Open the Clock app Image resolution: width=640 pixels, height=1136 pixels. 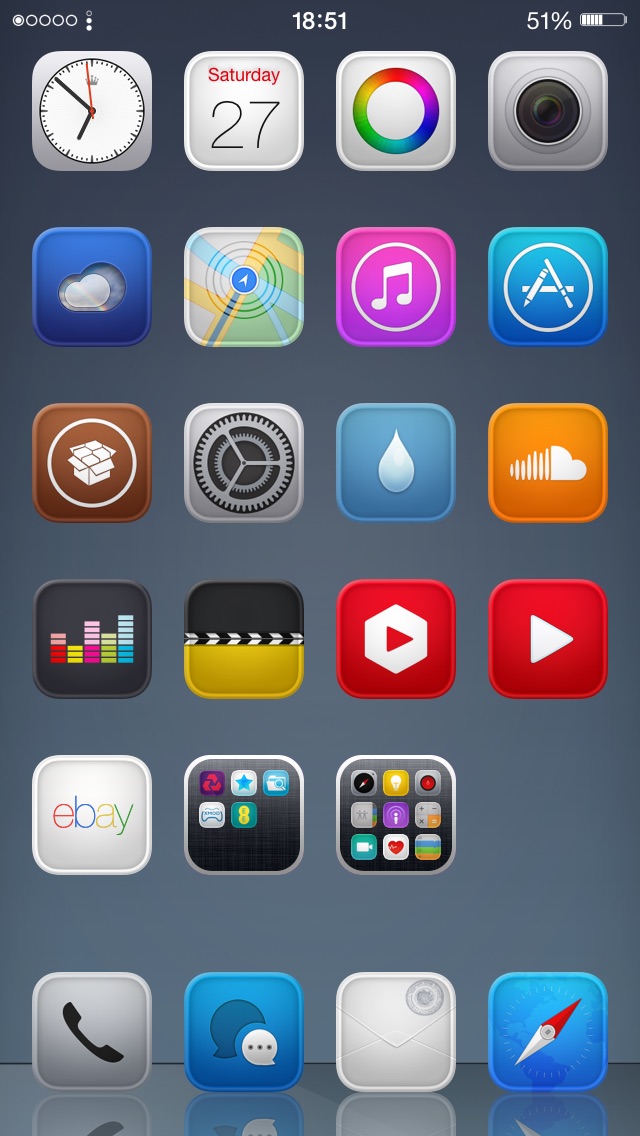(x=92, y=111)
